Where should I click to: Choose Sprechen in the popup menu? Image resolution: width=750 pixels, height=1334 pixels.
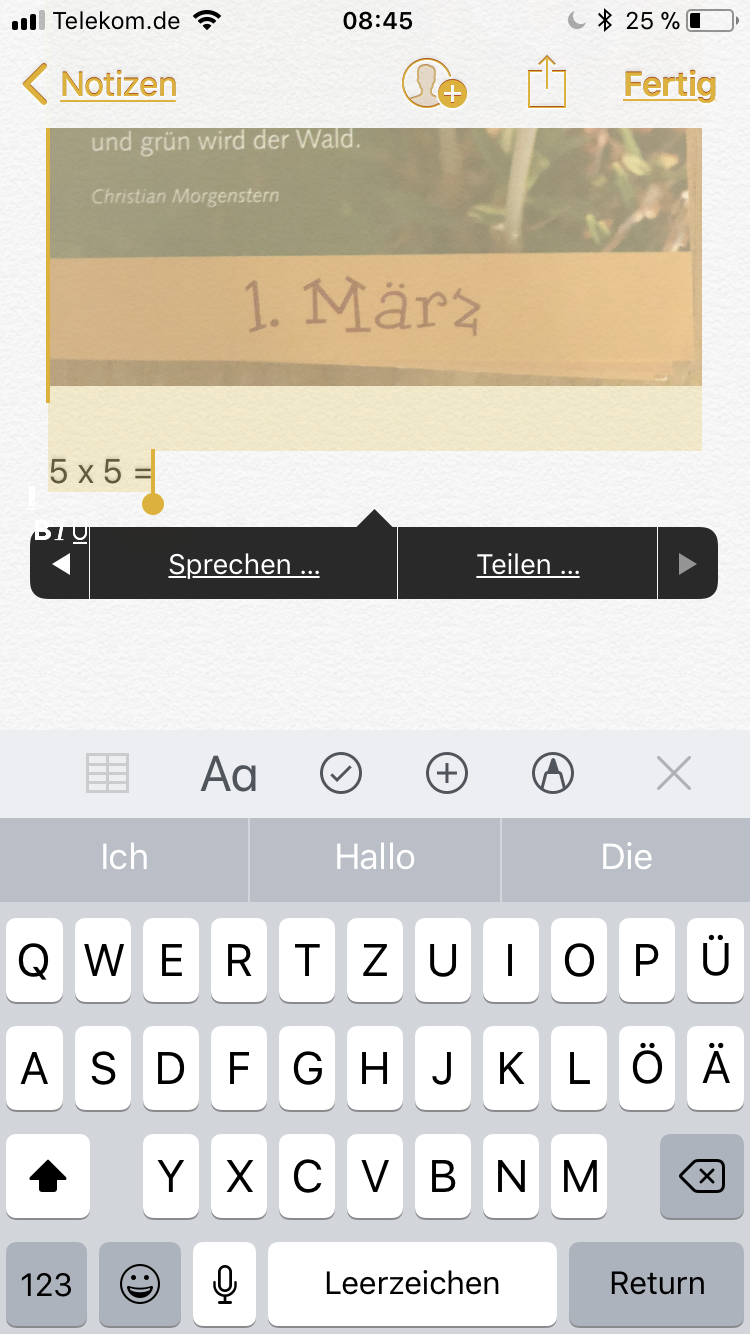pos(244,564)
